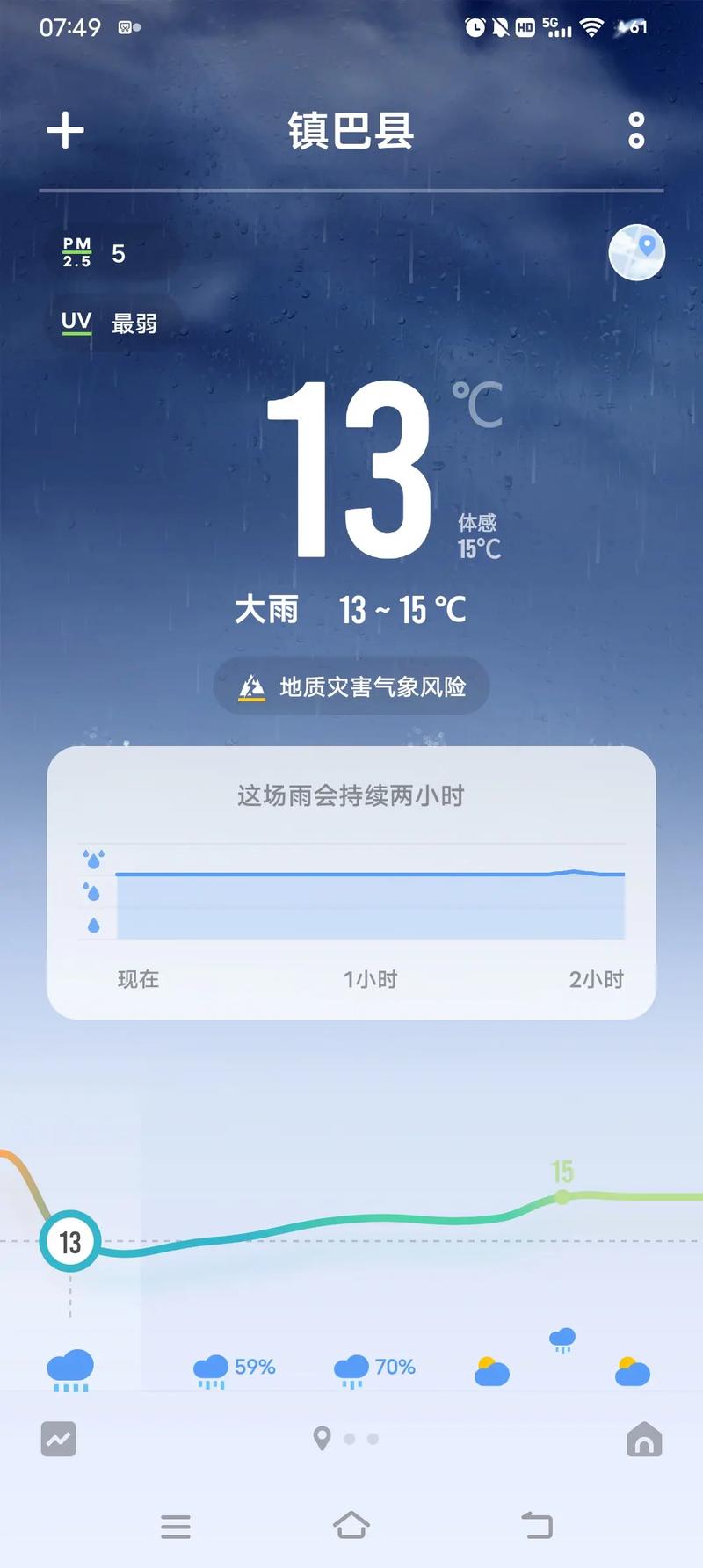The width and height of the screenshot is (703, 1568).
Task: Select the 13° marker on the temperature curve
Action: (x=70, y=1242)
